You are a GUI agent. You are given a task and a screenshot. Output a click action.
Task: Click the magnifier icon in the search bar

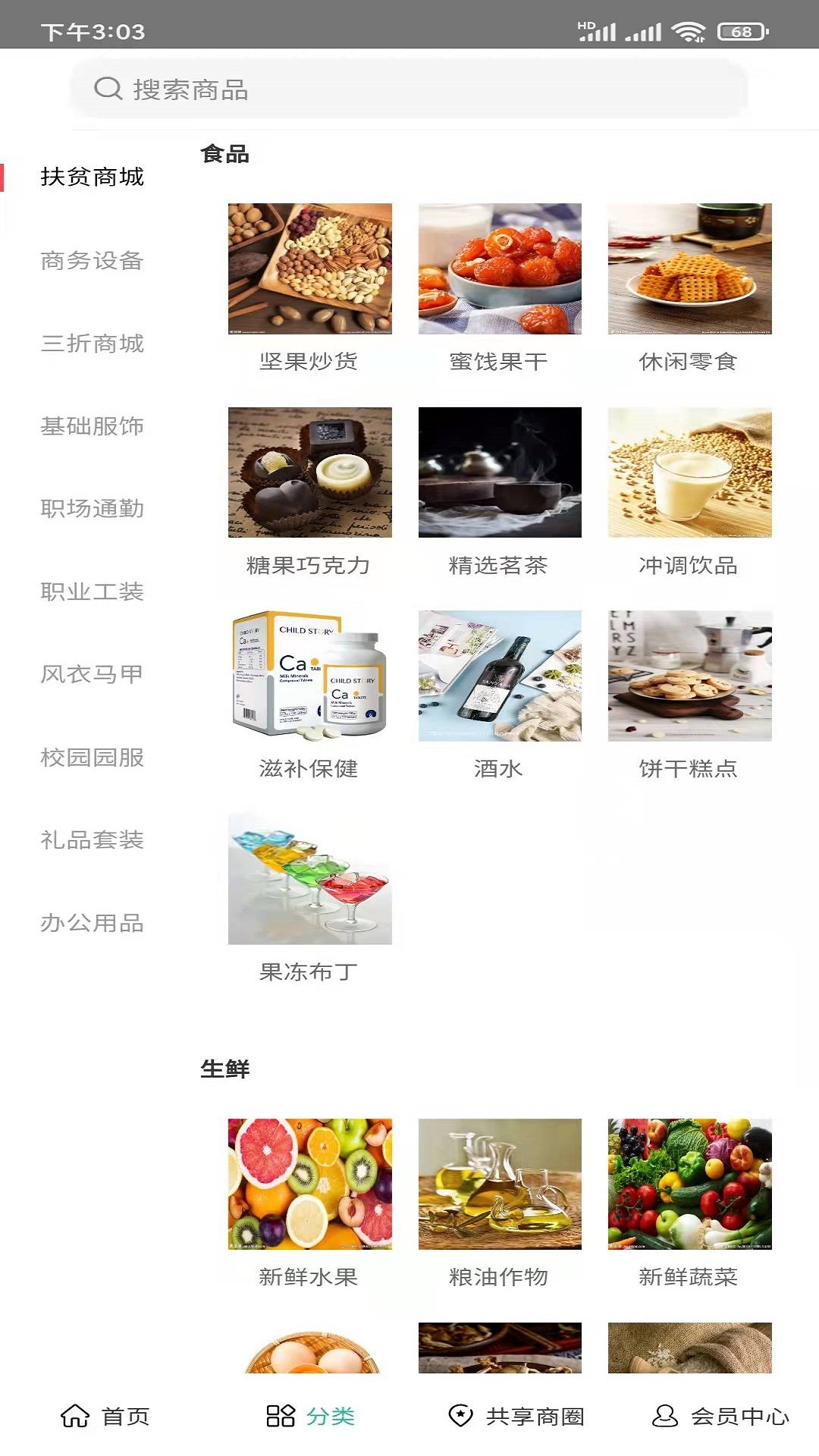(x=108, y=89)
